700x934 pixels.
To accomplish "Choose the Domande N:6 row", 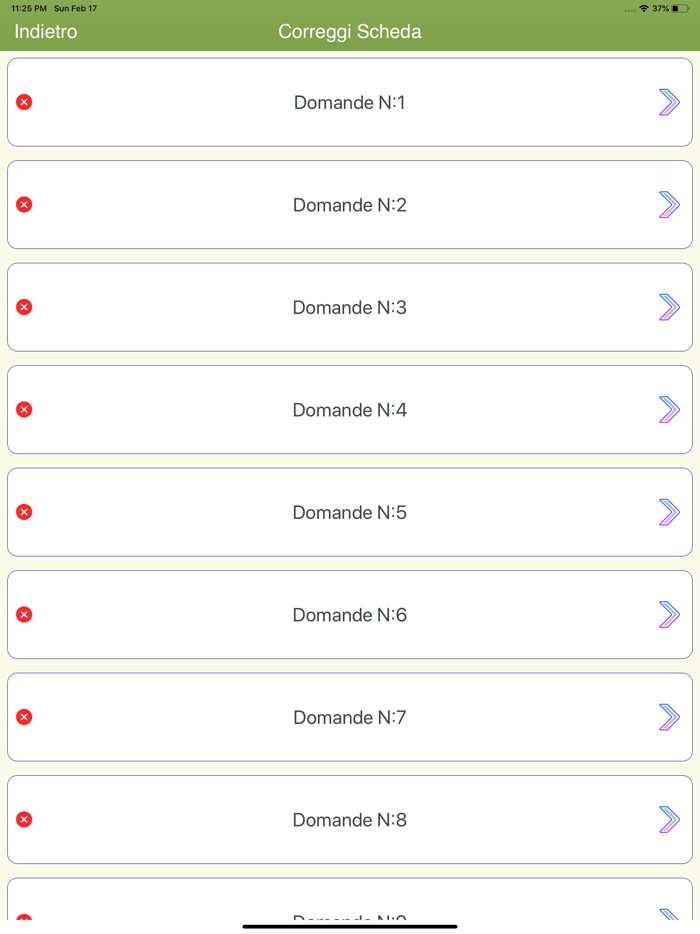I will [349, 615].
